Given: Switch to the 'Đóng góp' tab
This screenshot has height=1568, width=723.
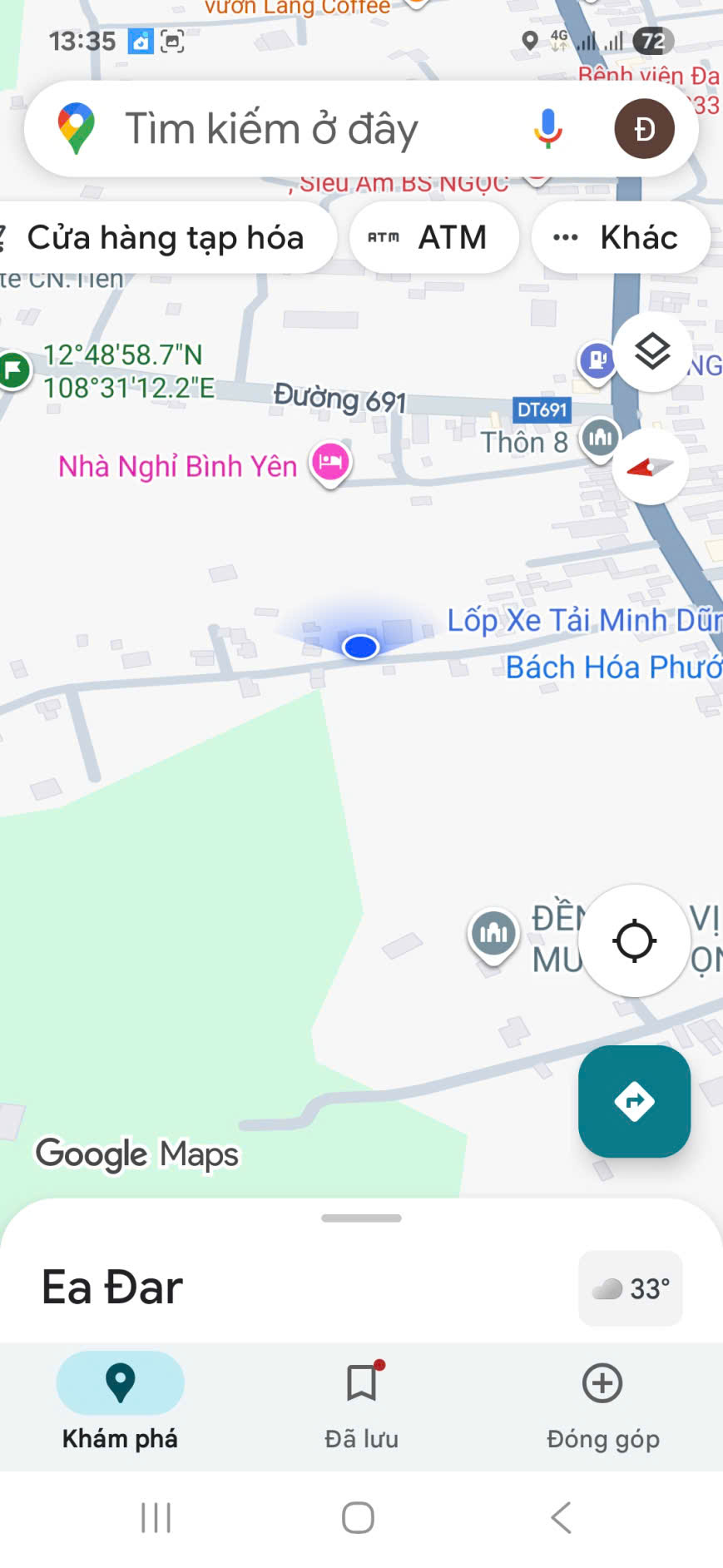Looking at the screenshot, I should coord(602,1401).
